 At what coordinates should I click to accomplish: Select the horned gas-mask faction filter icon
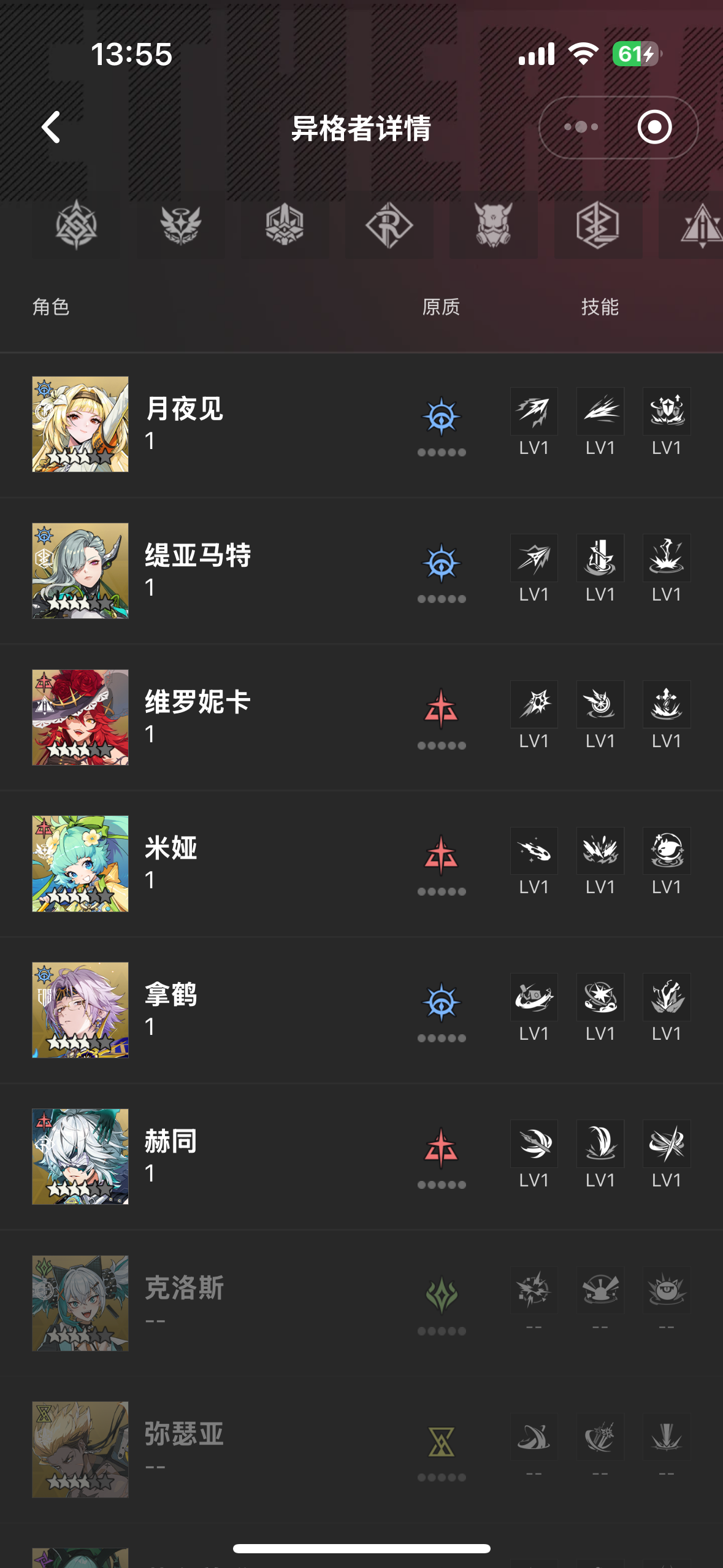coord(493,226)
